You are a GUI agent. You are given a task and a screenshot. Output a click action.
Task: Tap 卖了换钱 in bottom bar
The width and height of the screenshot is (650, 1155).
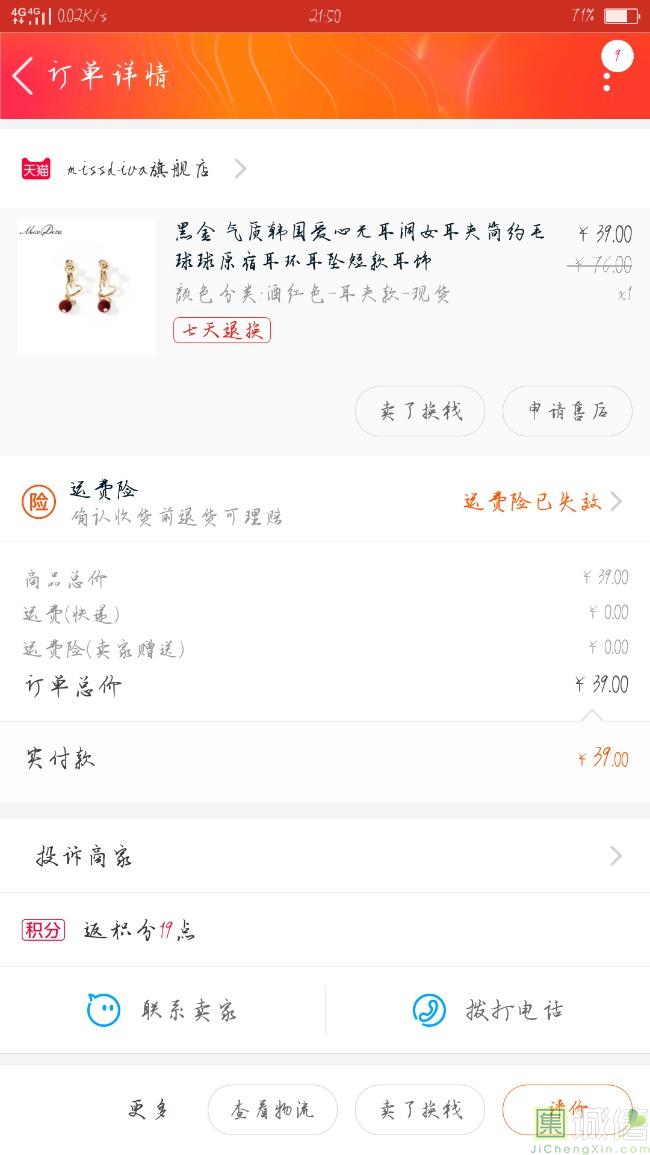click(x=419, y=1109)
